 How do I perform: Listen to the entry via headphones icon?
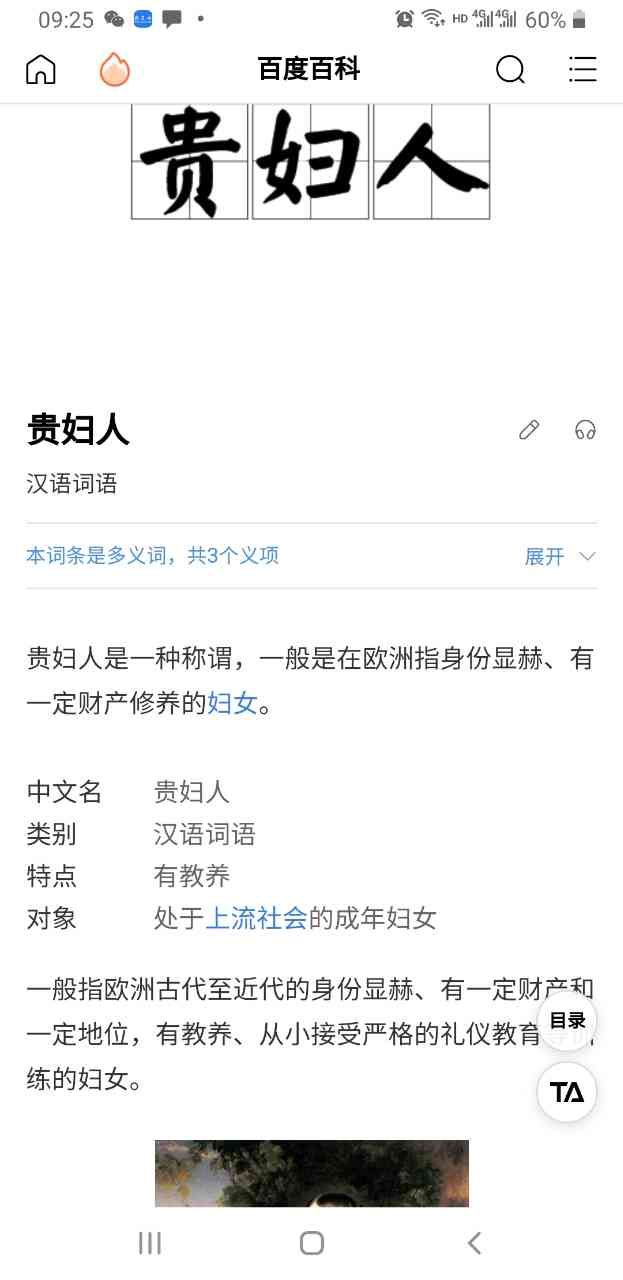click(x=585, y=430)
